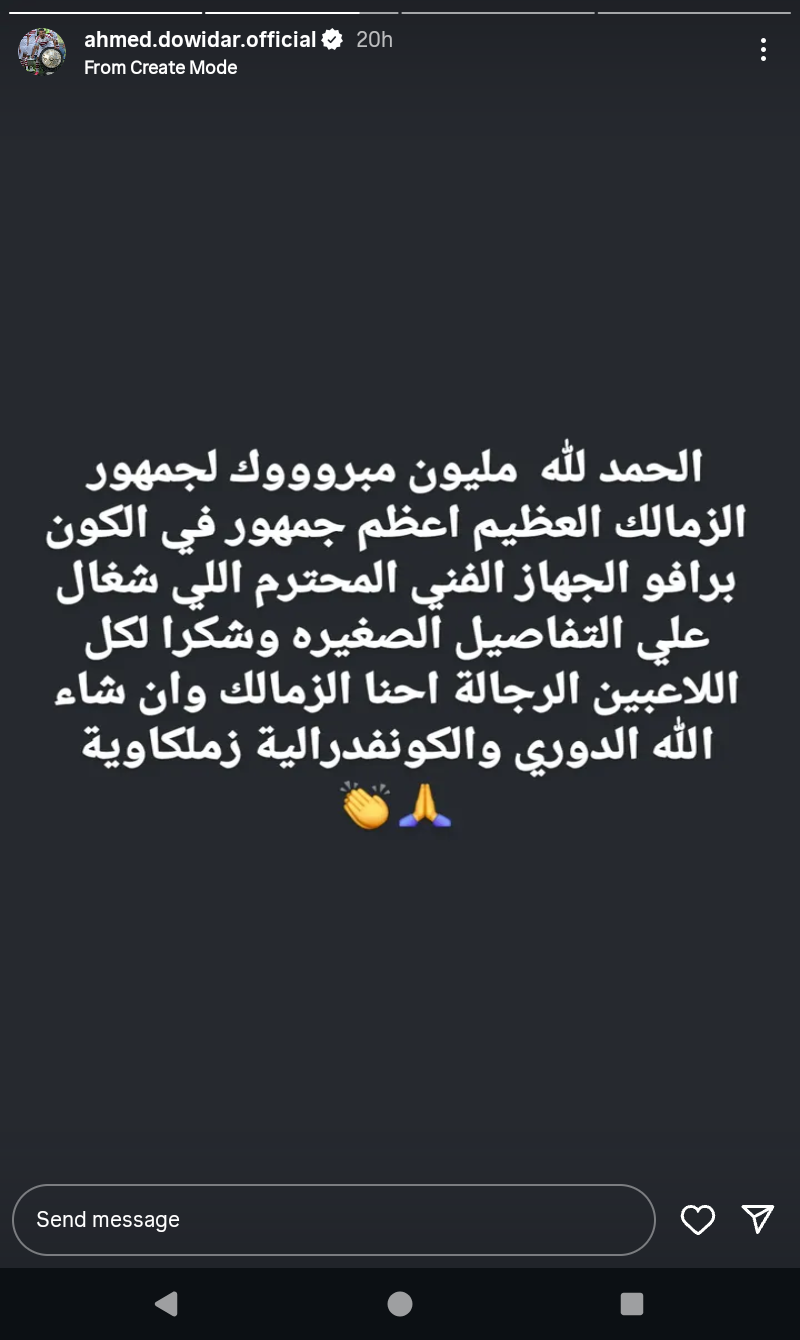Open the recent apps view

click(631, 1303)
